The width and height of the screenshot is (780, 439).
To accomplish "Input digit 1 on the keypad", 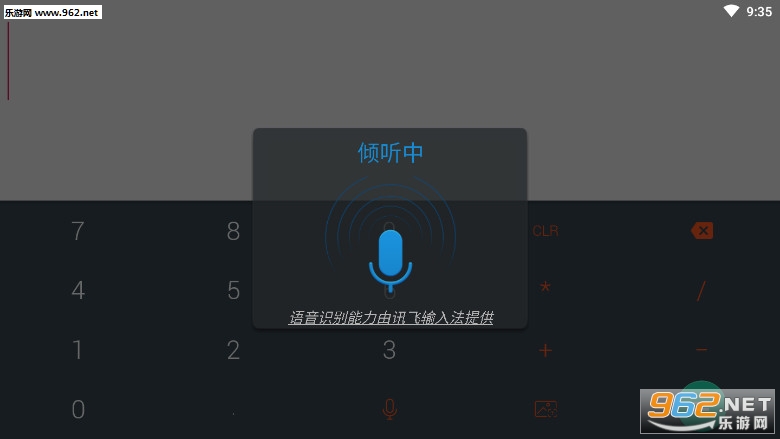I will pyautogui.click(x=78, y=350).
